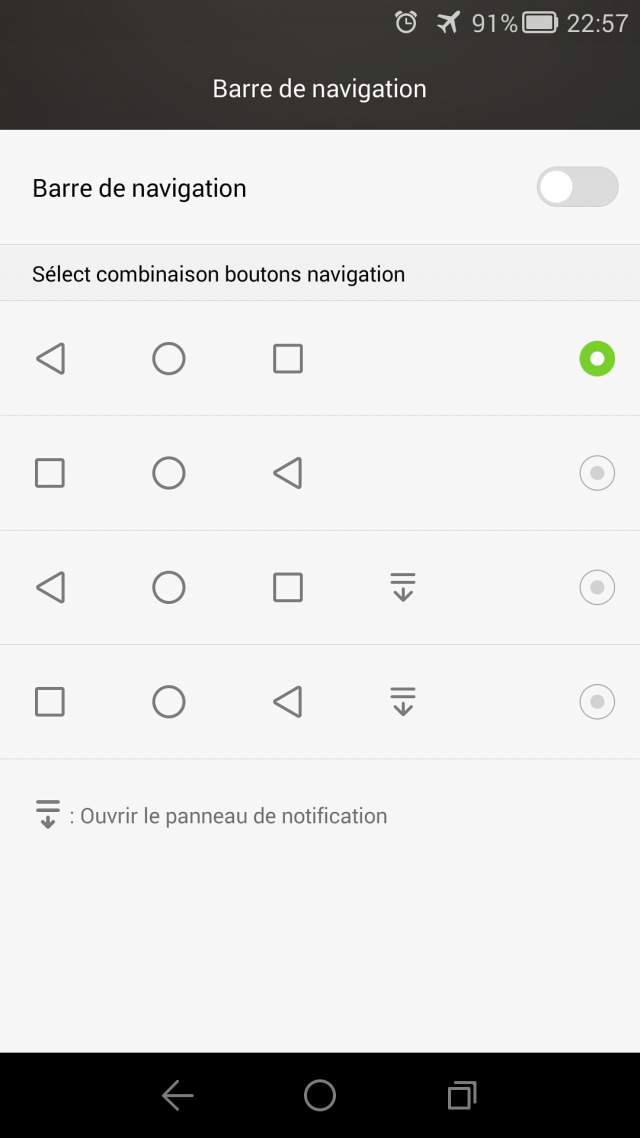The image size is (640, 1138).
Task: Select the back, home, recents combination
Action: (597, 358)
